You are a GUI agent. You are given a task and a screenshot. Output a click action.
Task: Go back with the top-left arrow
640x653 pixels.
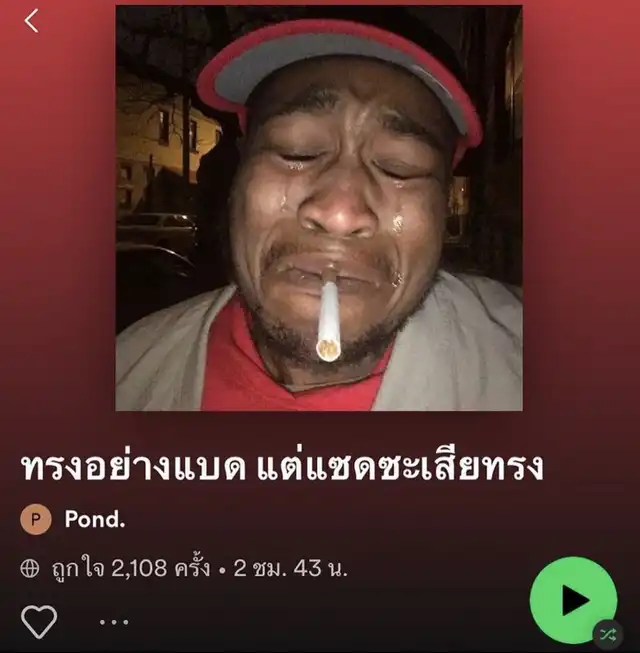pos(31,21)
